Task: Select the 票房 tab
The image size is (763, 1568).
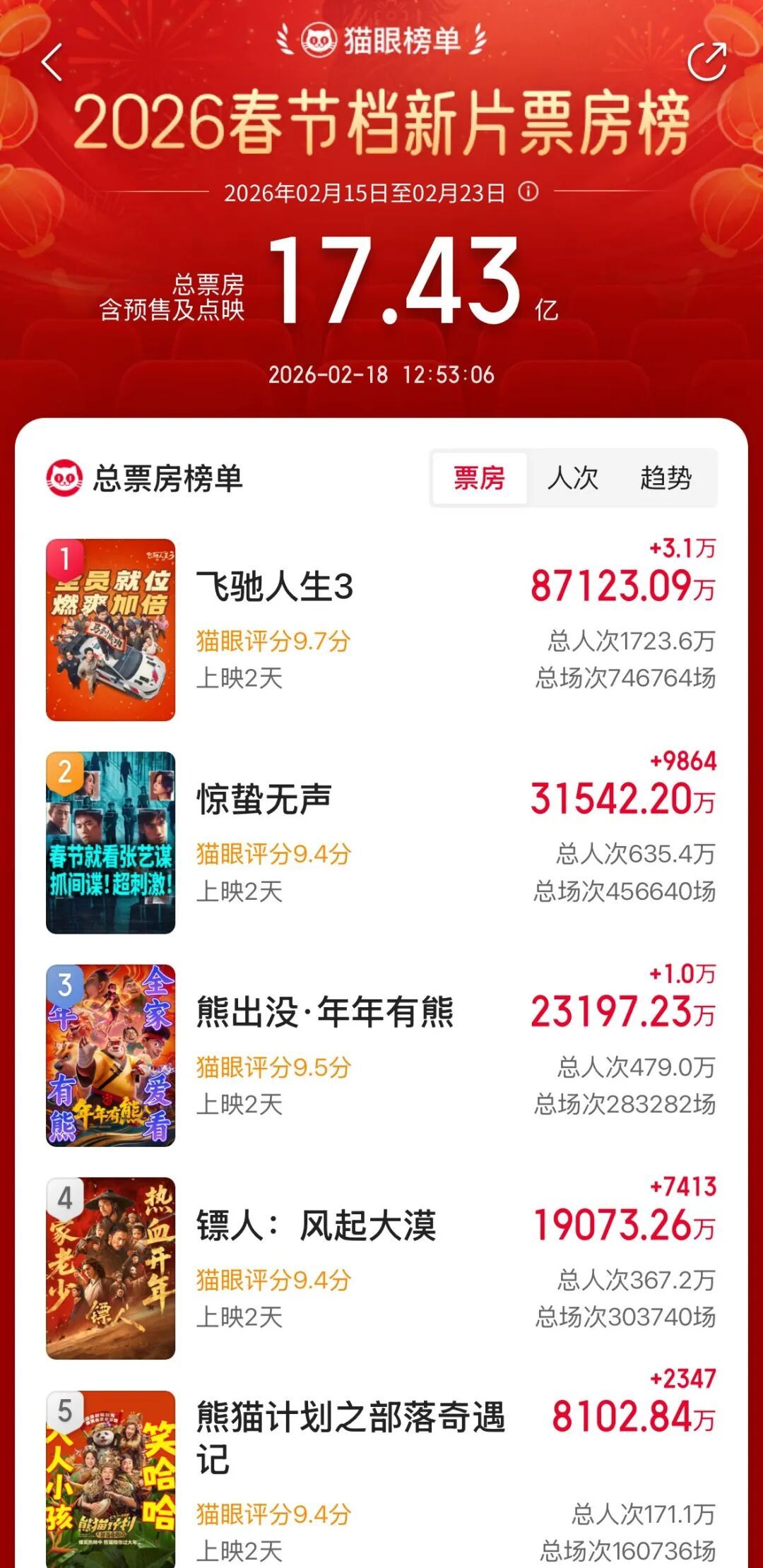Action: [x=478, y=479]
